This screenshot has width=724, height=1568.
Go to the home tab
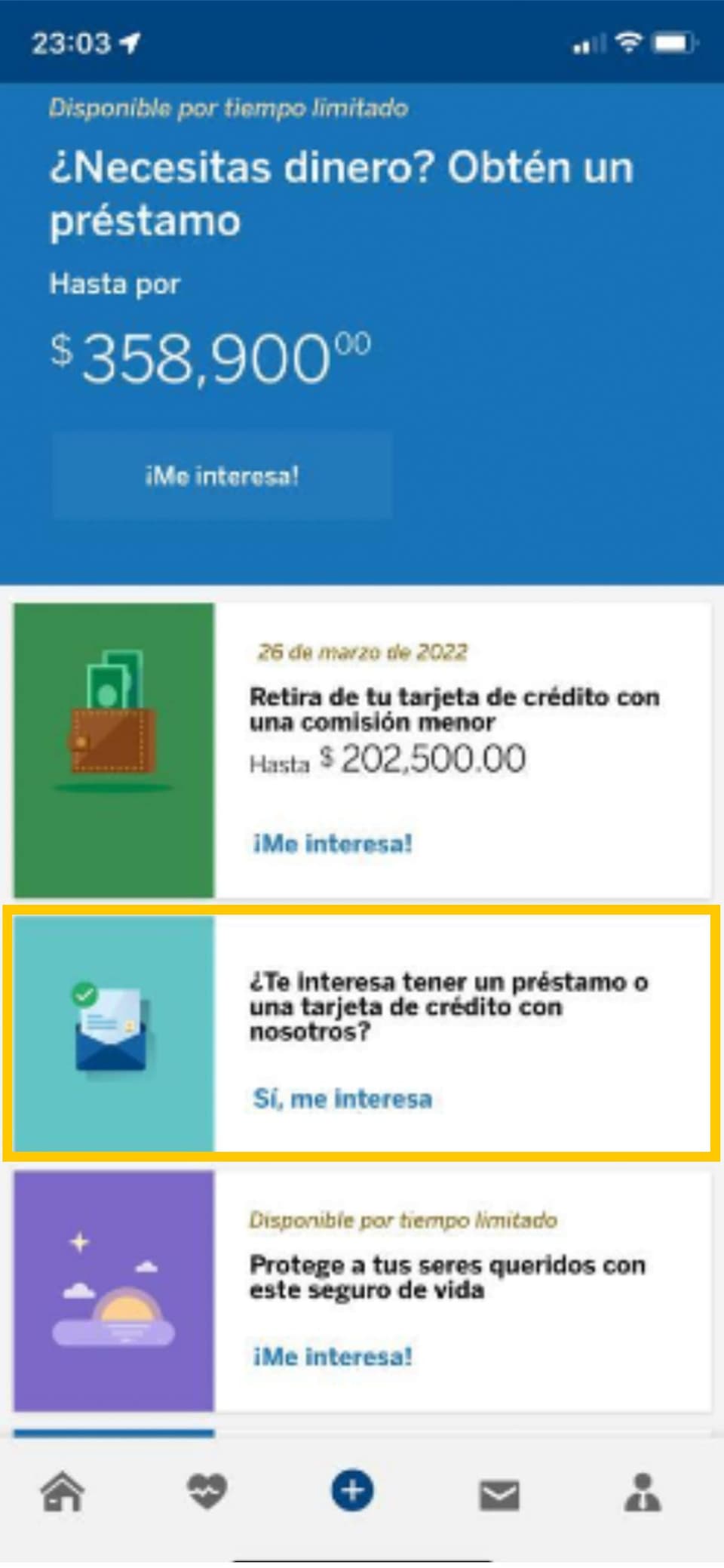click(x=62, y=1492)
